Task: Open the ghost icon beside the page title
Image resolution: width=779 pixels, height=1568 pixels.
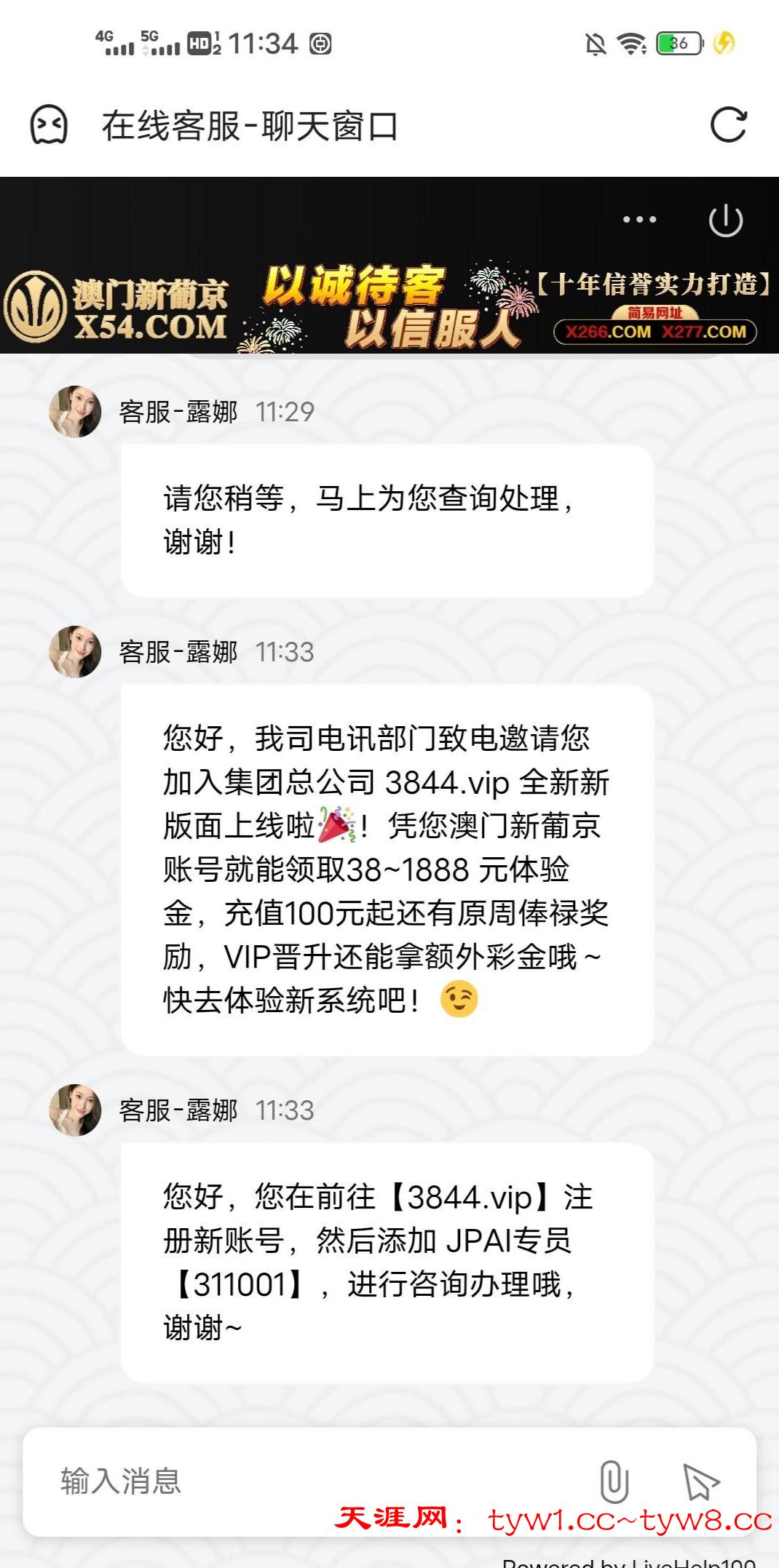Action: click(49, 125)
